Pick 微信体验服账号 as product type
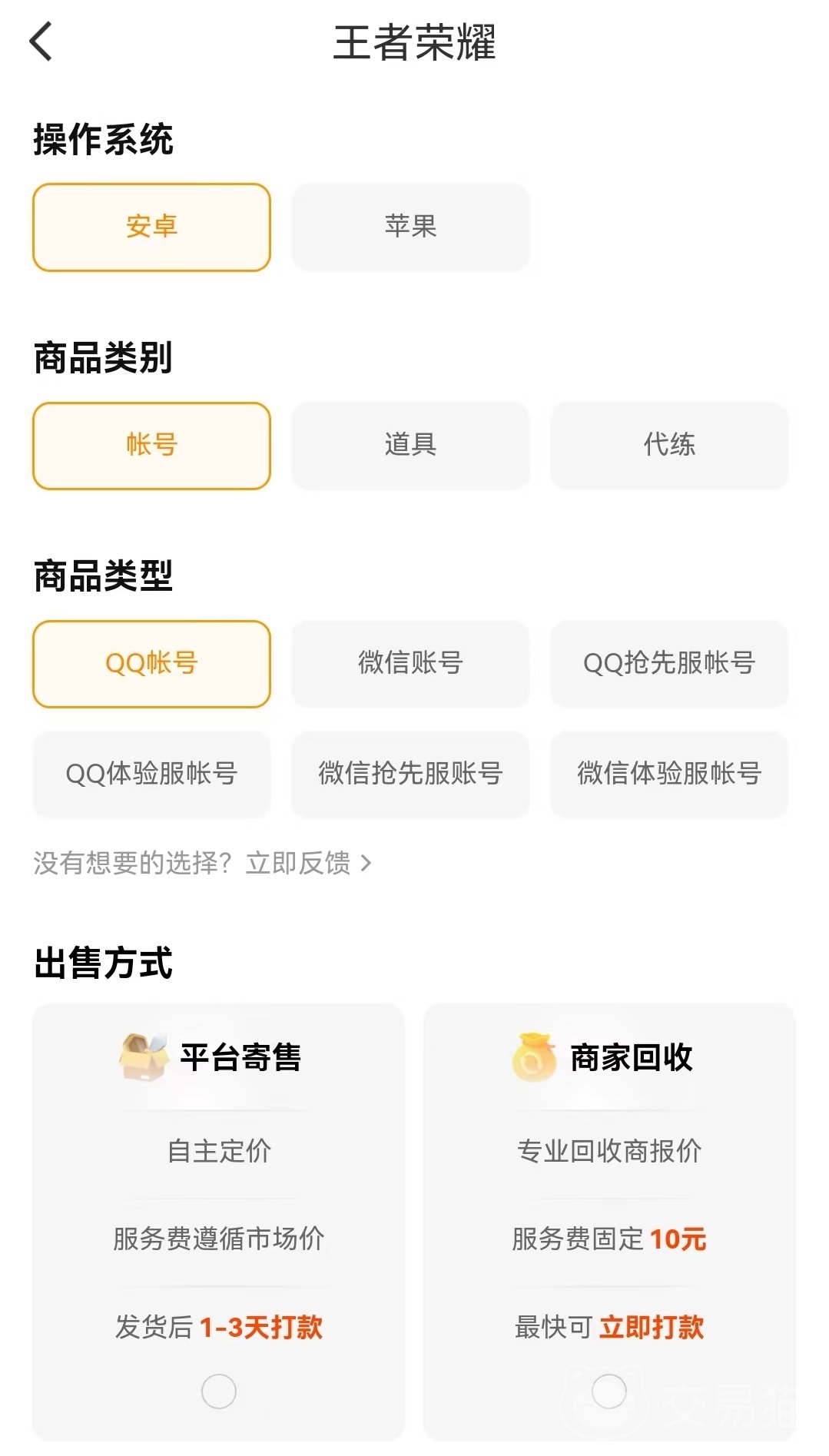Viewport: 829px width, 1456px height. tap(669, 774)
